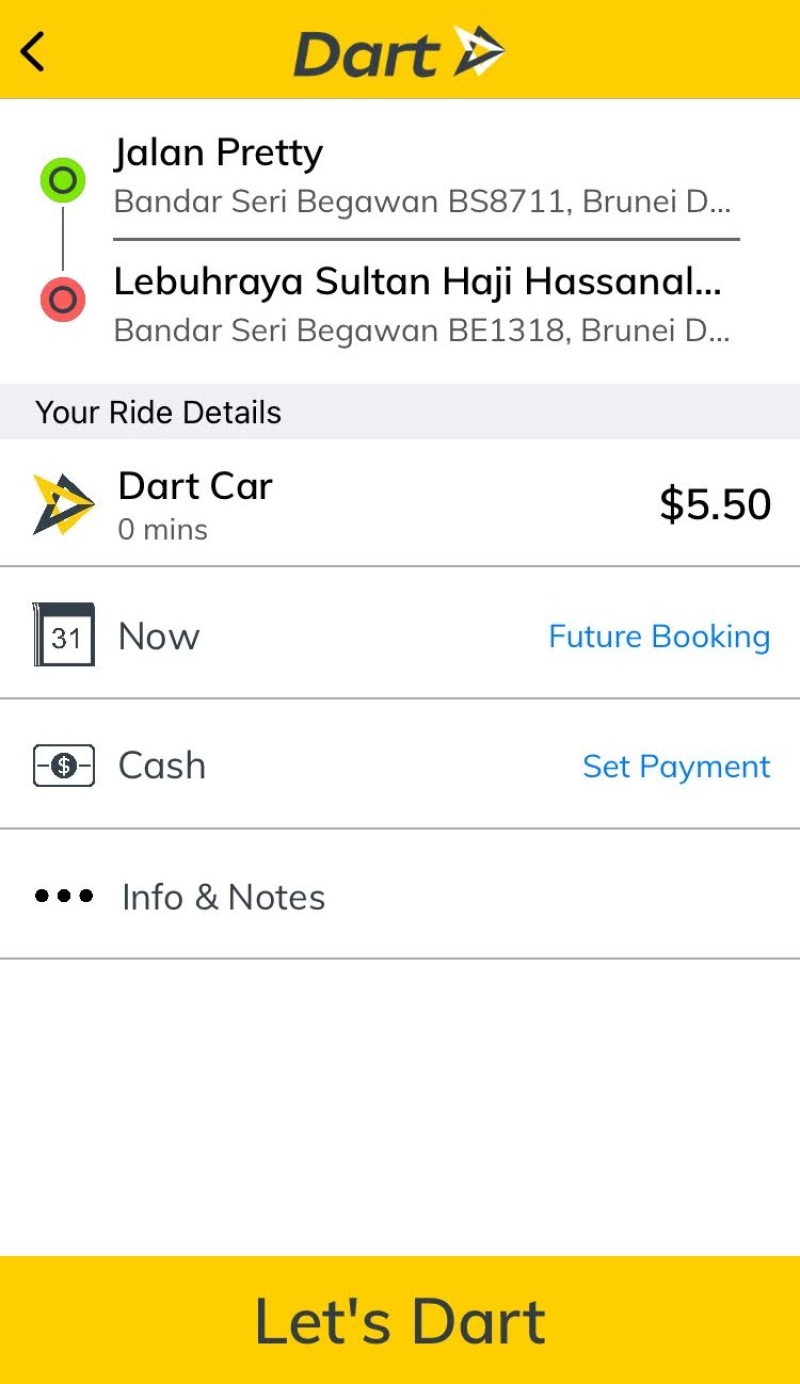Select the Dart Car ride option
Image resolution: width=800 pixels, height=1384 pixels.
coord(400,503)
